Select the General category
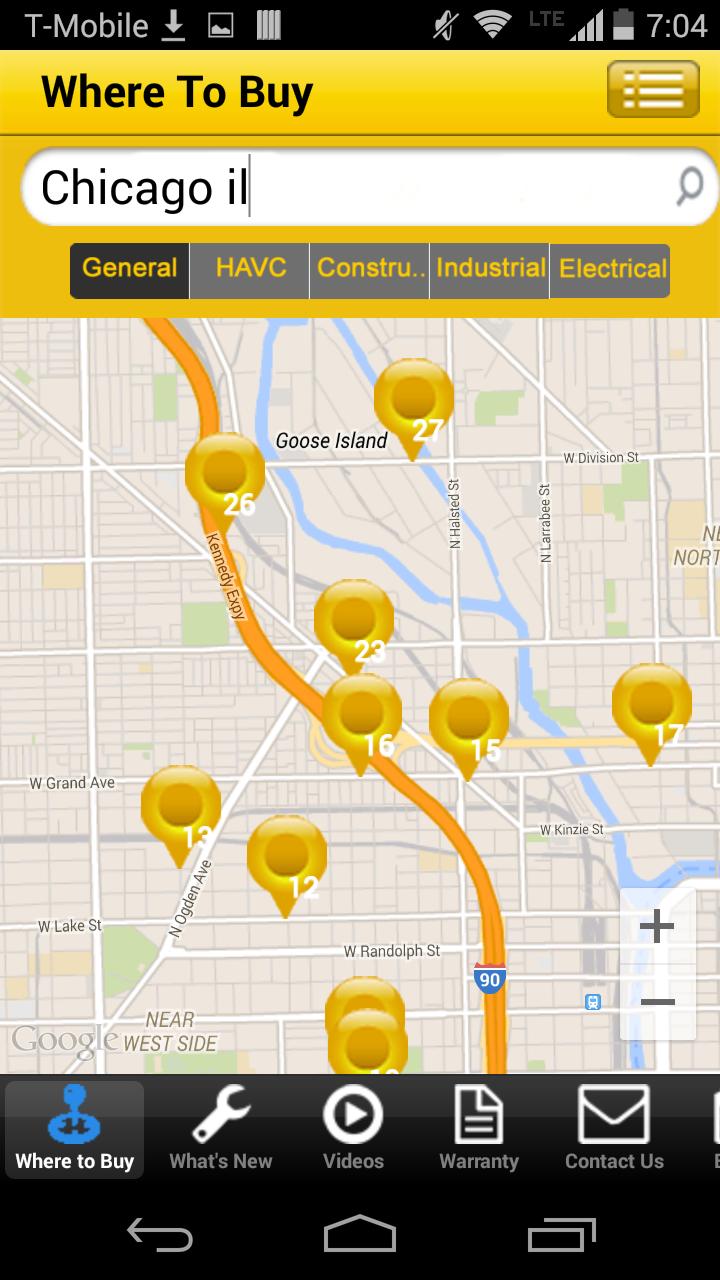Screen dimensions: 720x1280 pyautogui.click(x=130, y=269)
